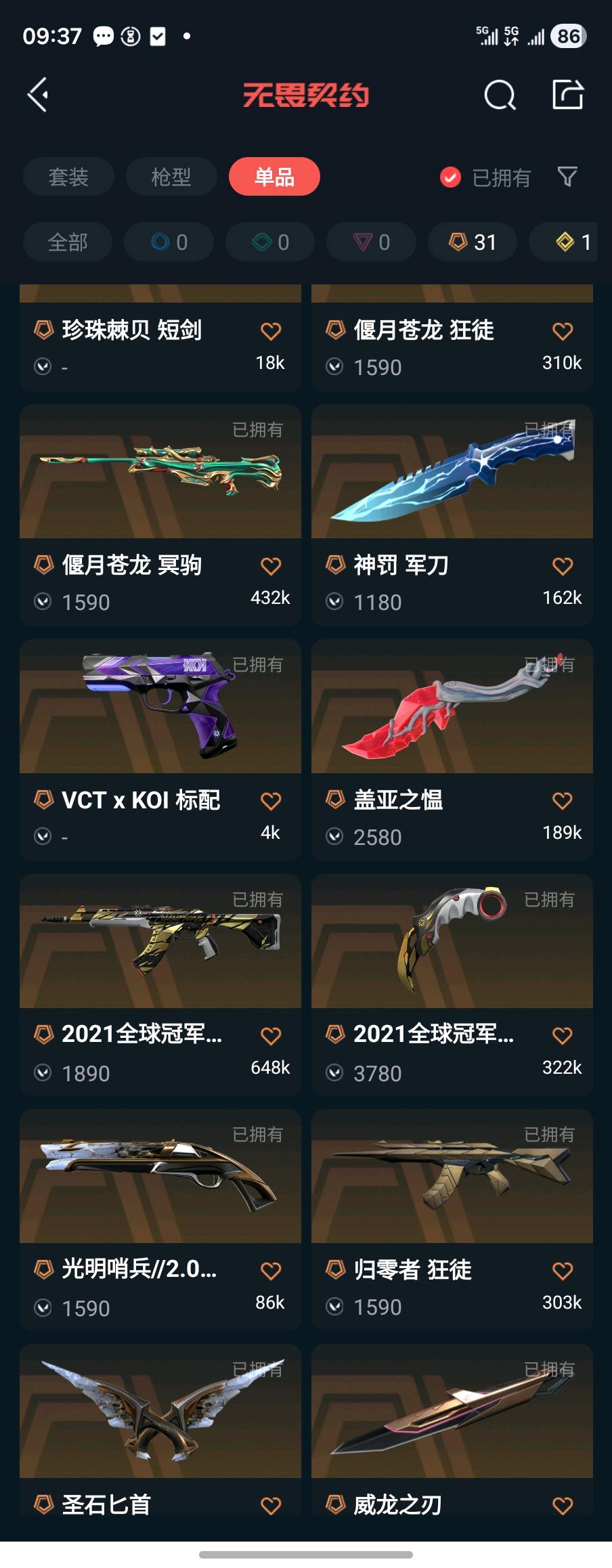Like the 盖亚之愠 skin
The image size is (612, 1568).
click(563, 801)
